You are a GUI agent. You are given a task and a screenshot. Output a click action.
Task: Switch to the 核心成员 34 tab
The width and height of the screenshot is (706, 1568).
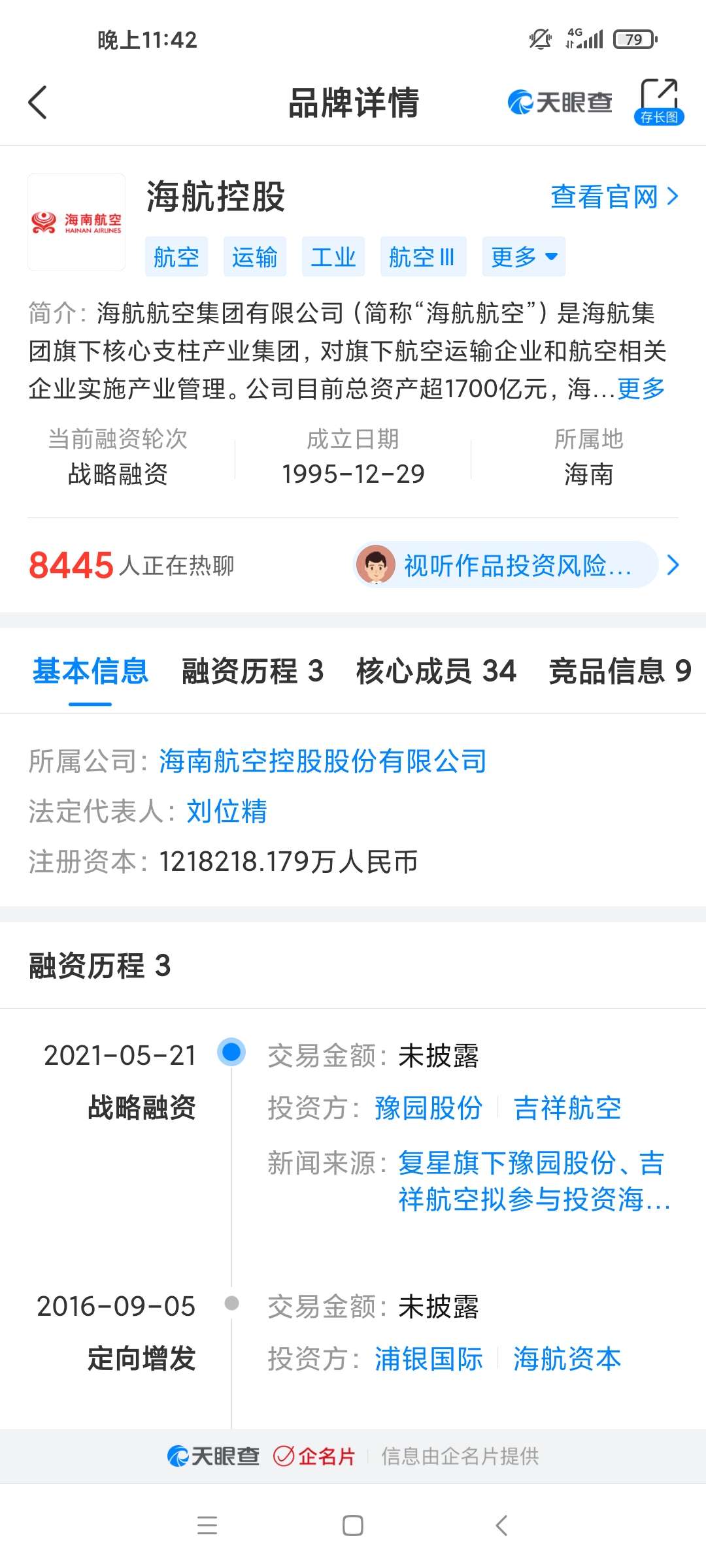pos(436,671)
